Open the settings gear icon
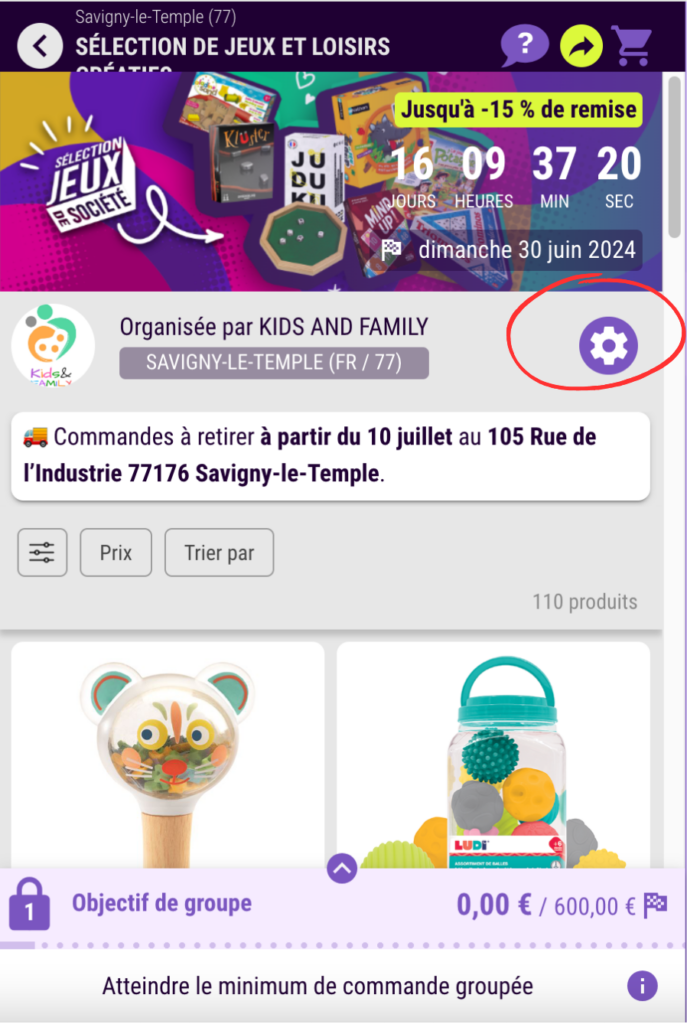Screen dimensions: 687x1024 click(x=608, y=346)
